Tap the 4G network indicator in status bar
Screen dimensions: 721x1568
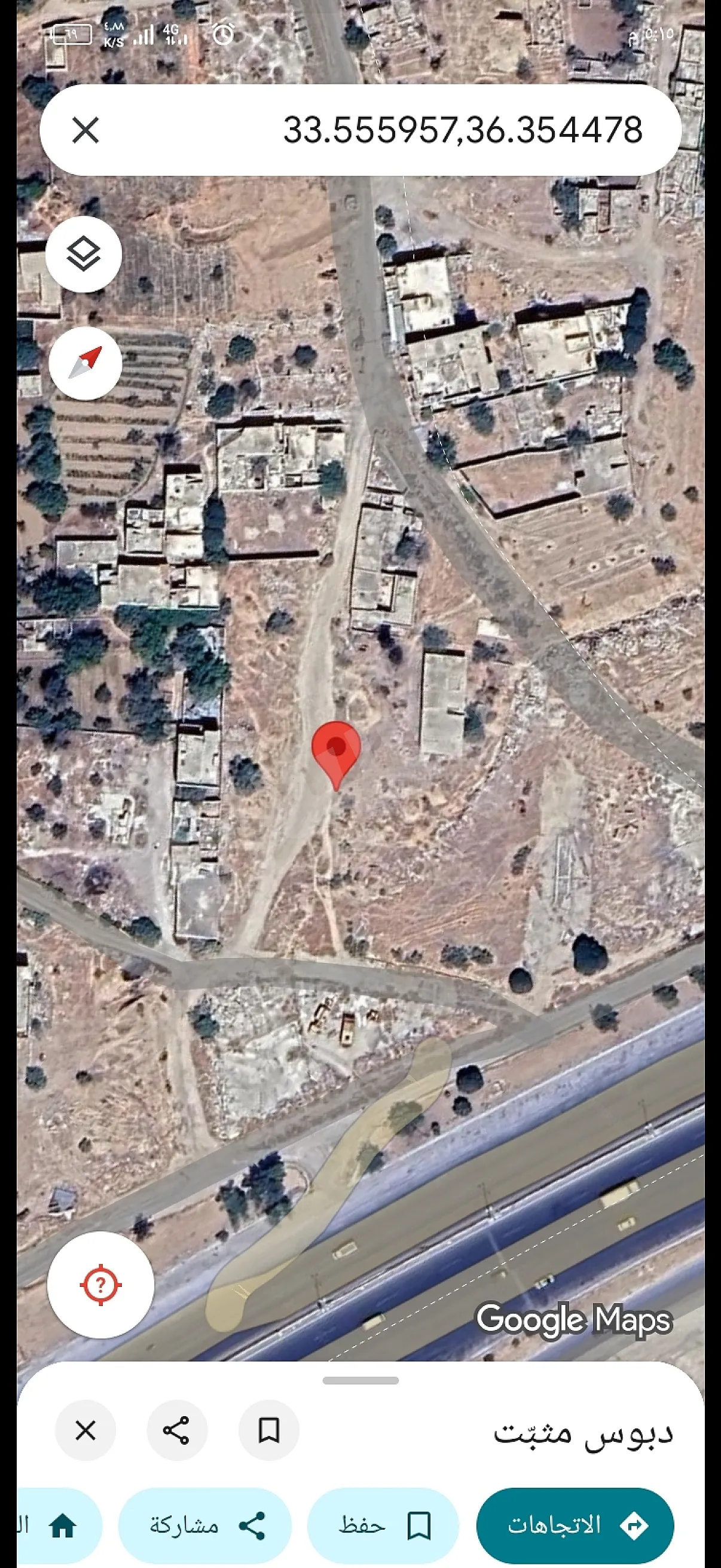(171, 32)
